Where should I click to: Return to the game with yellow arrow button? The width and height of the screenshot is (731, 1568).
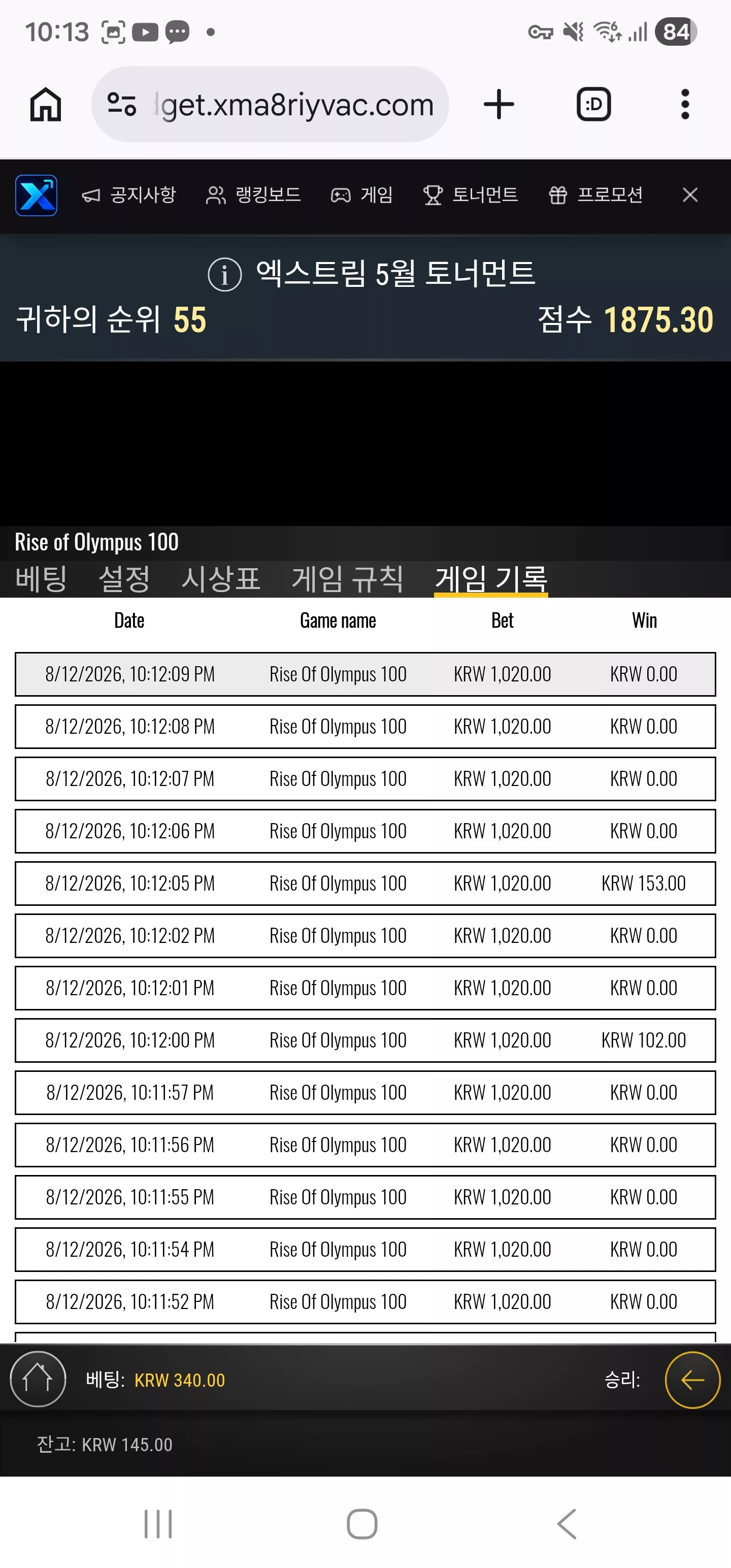point(692,1380)
